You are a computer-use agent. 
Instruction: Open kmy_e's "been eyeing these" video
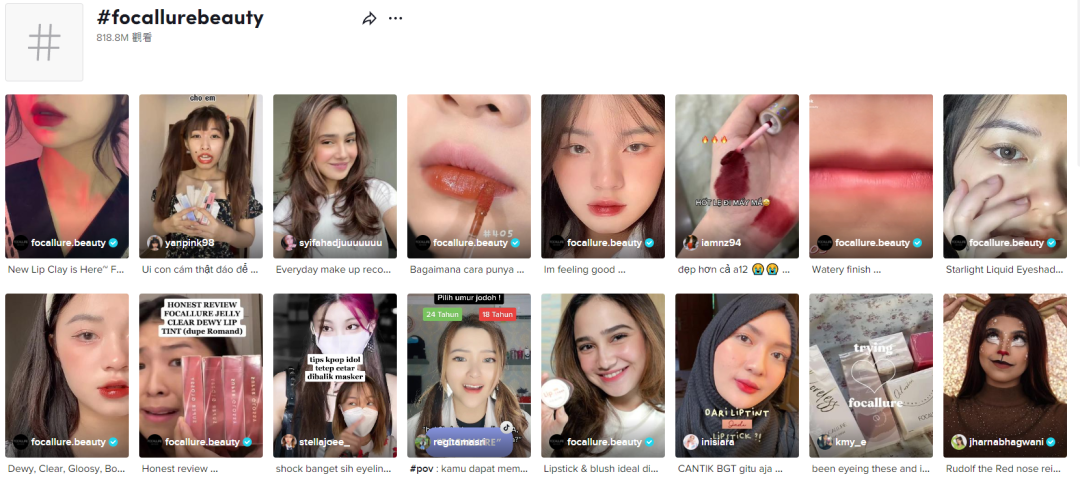point(871,376)
